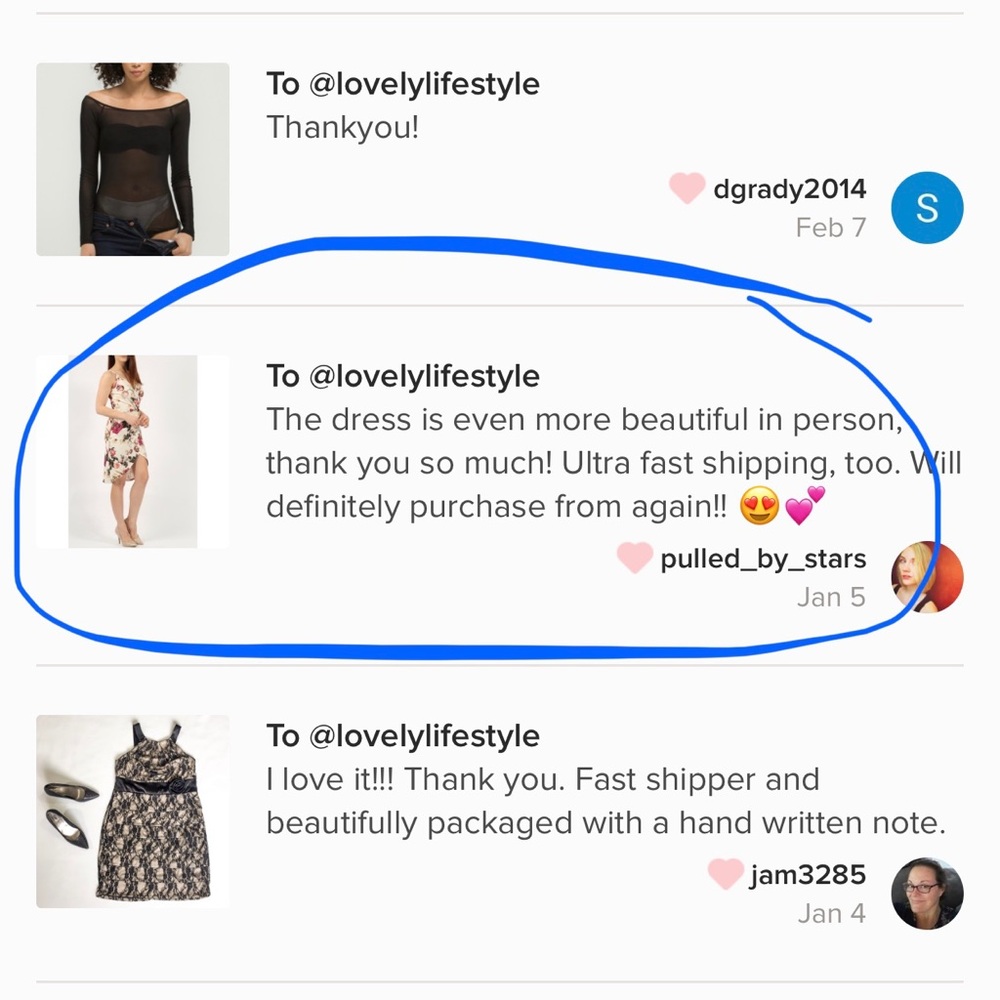
Task: Tap pulled_by_stars profile photo
Action: (x=927, y=577)
